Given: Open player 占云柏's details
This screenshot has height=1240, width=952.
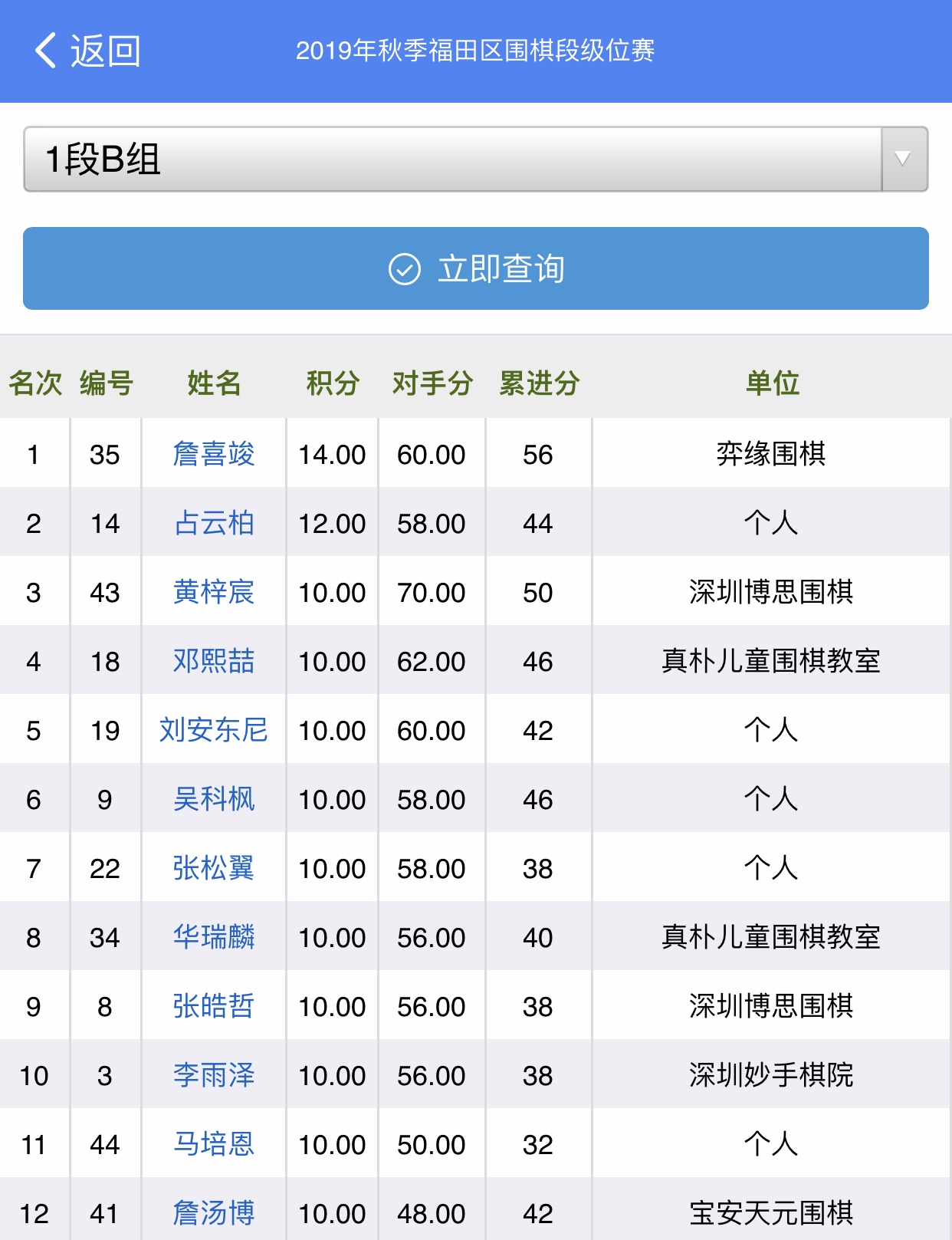Looking at the screenshot, I should pos(213,523).
